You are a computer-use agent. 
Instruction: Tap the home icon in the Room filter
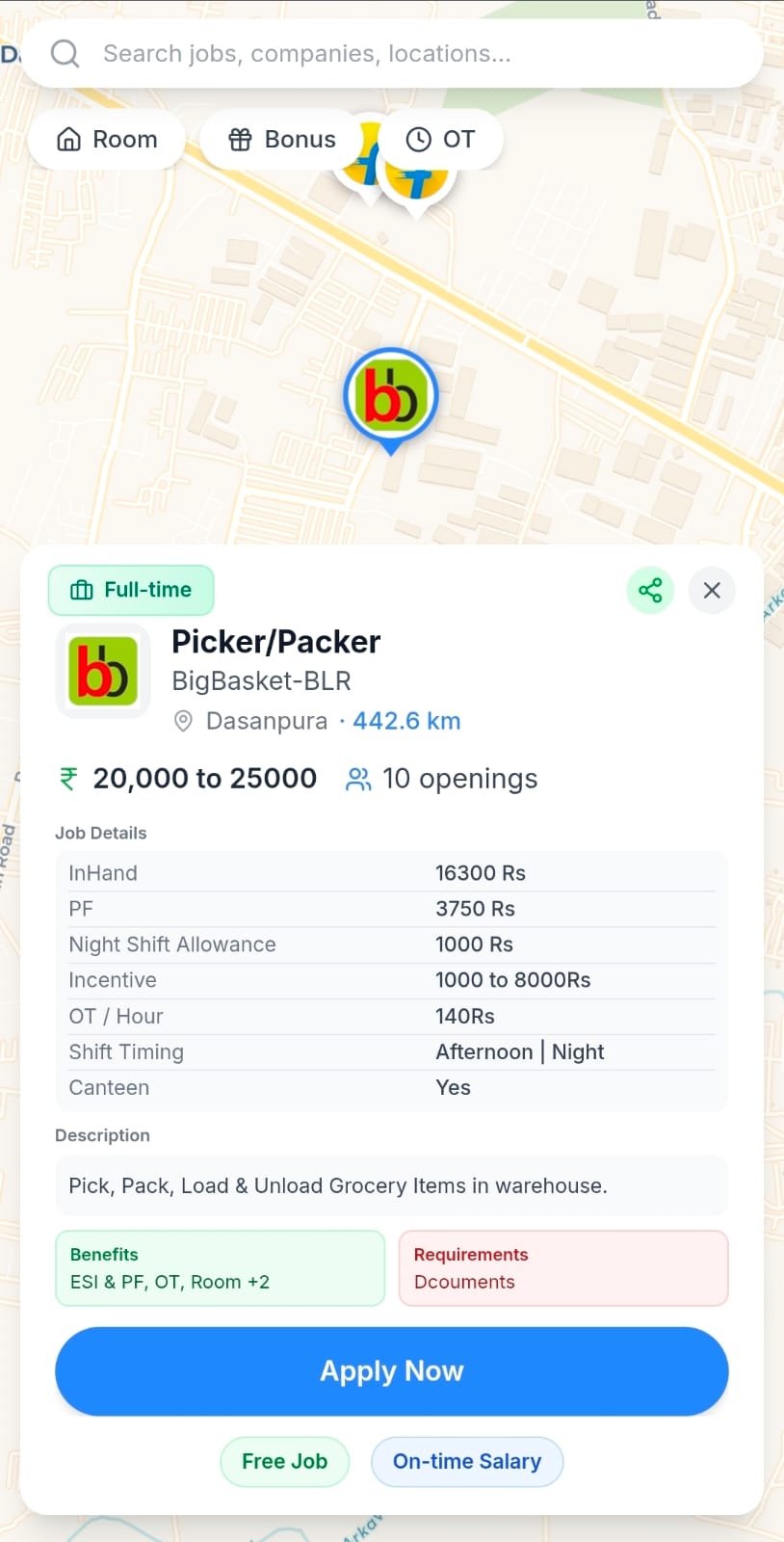[x=68, y=139]
